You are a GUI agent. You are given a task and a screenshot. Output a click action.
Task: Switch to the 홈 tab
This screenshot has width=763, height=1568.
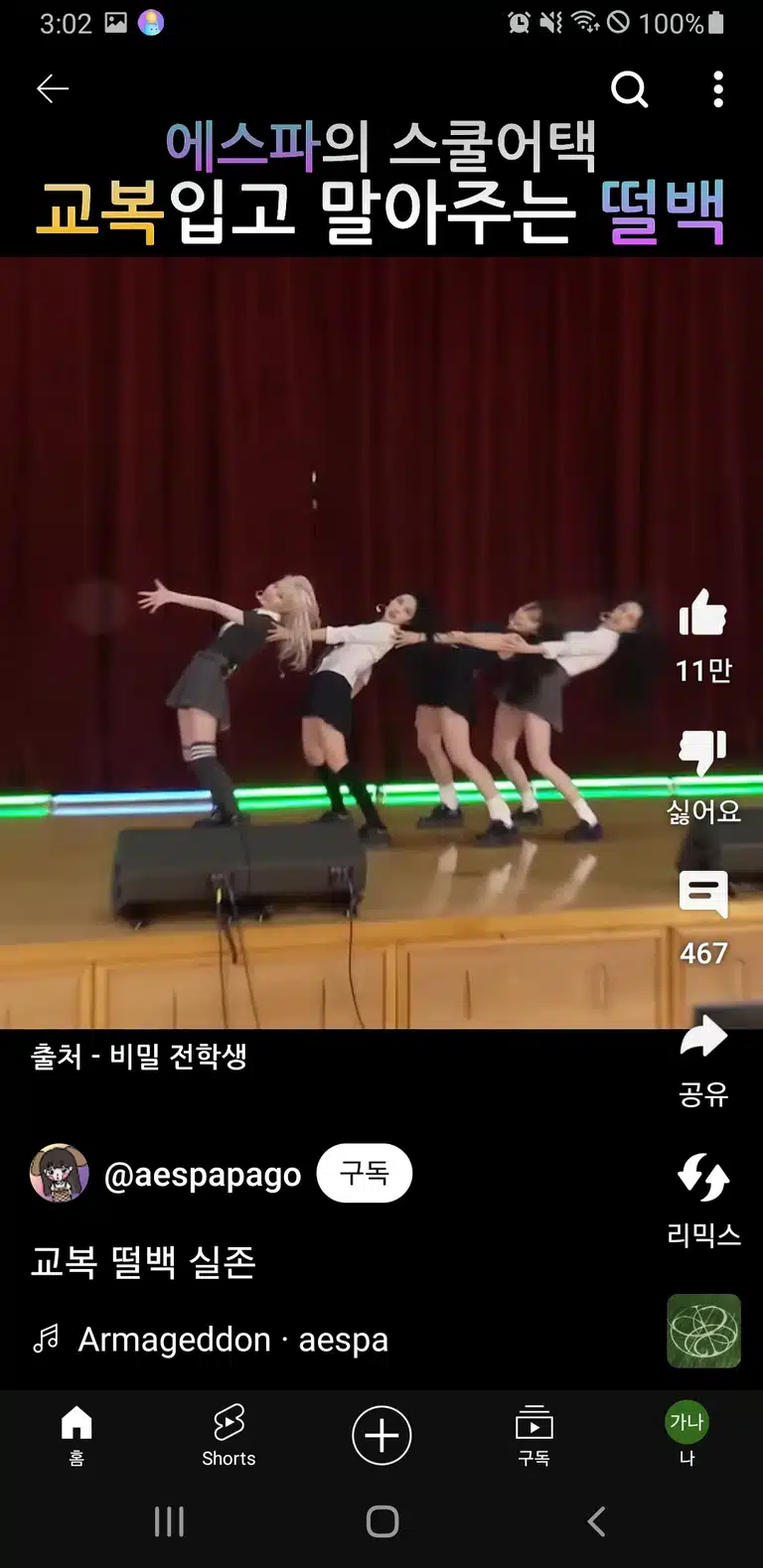[x=76, y=1436]
